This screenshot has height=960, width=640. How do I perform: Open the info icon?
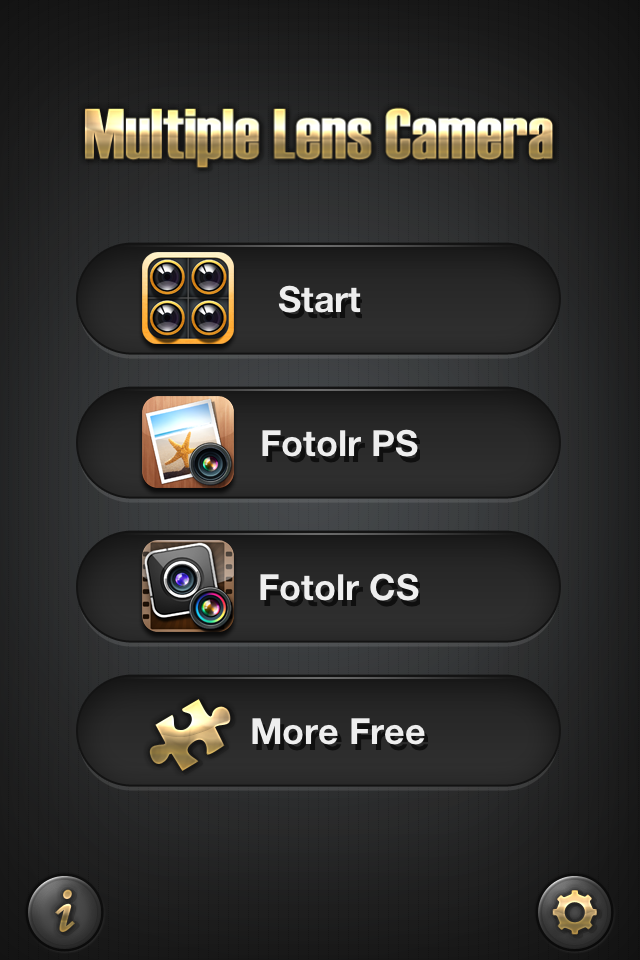click(65, 912)
